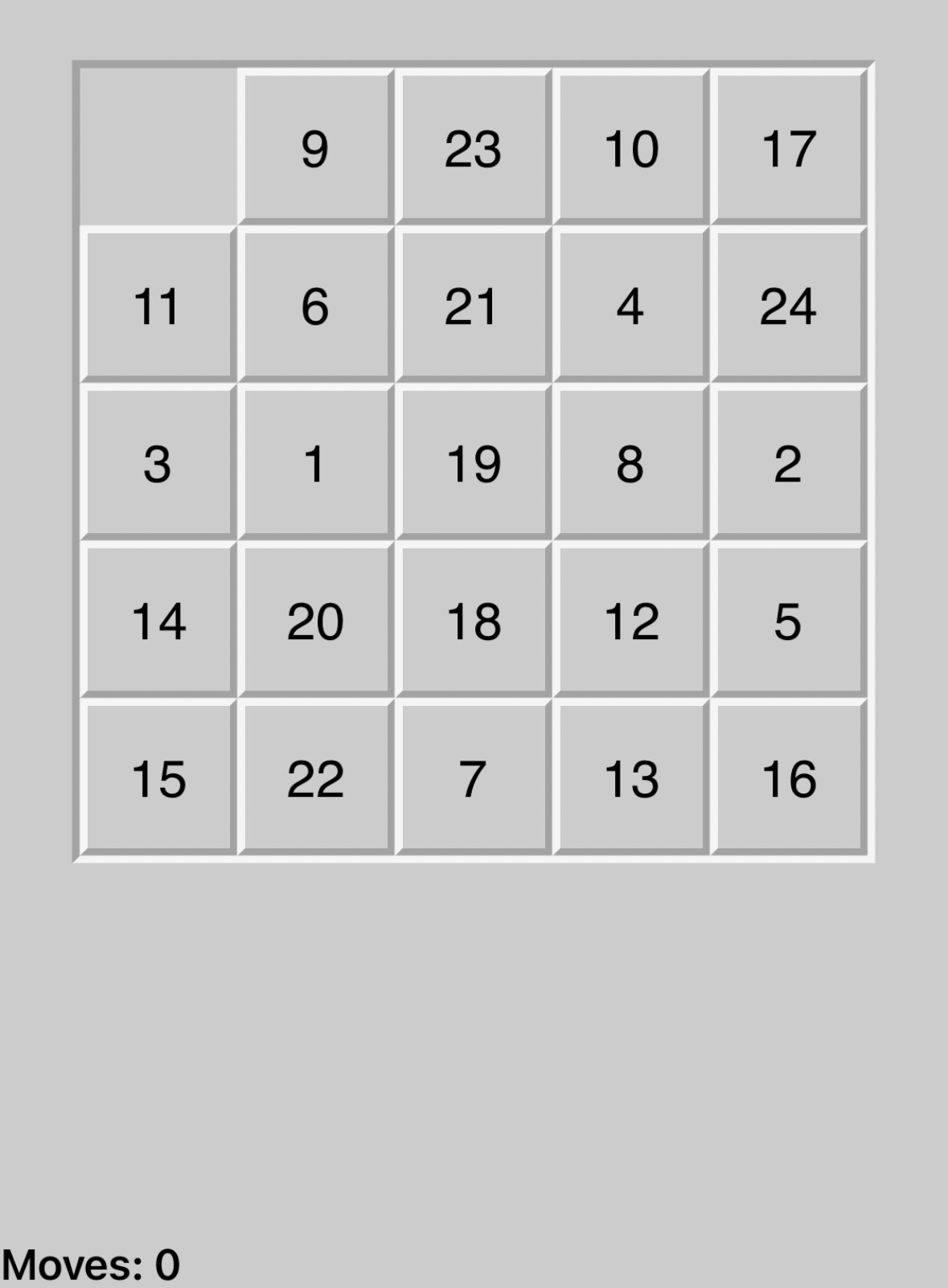Image resolution: width=948 pixels, height=1288 pixels.
Task: Select the tile numbered 16
Action: 788,777
